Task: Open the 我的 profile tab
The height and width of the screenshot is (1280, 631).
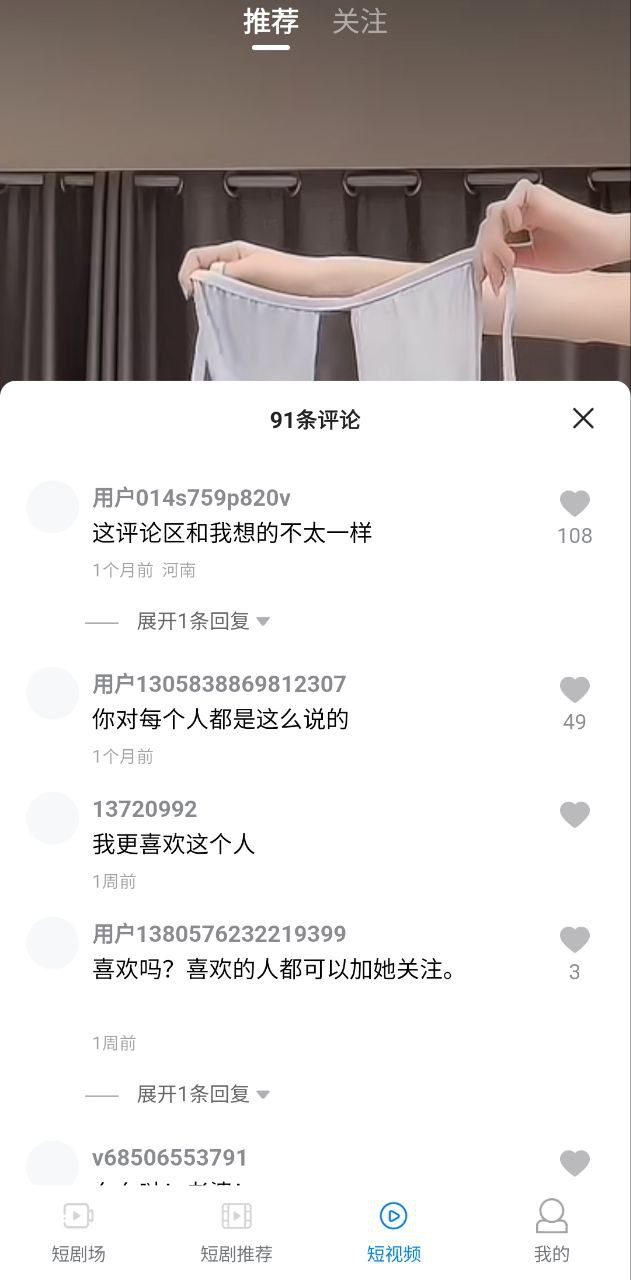Action: pyautogui.click(x=551, y=1232)
